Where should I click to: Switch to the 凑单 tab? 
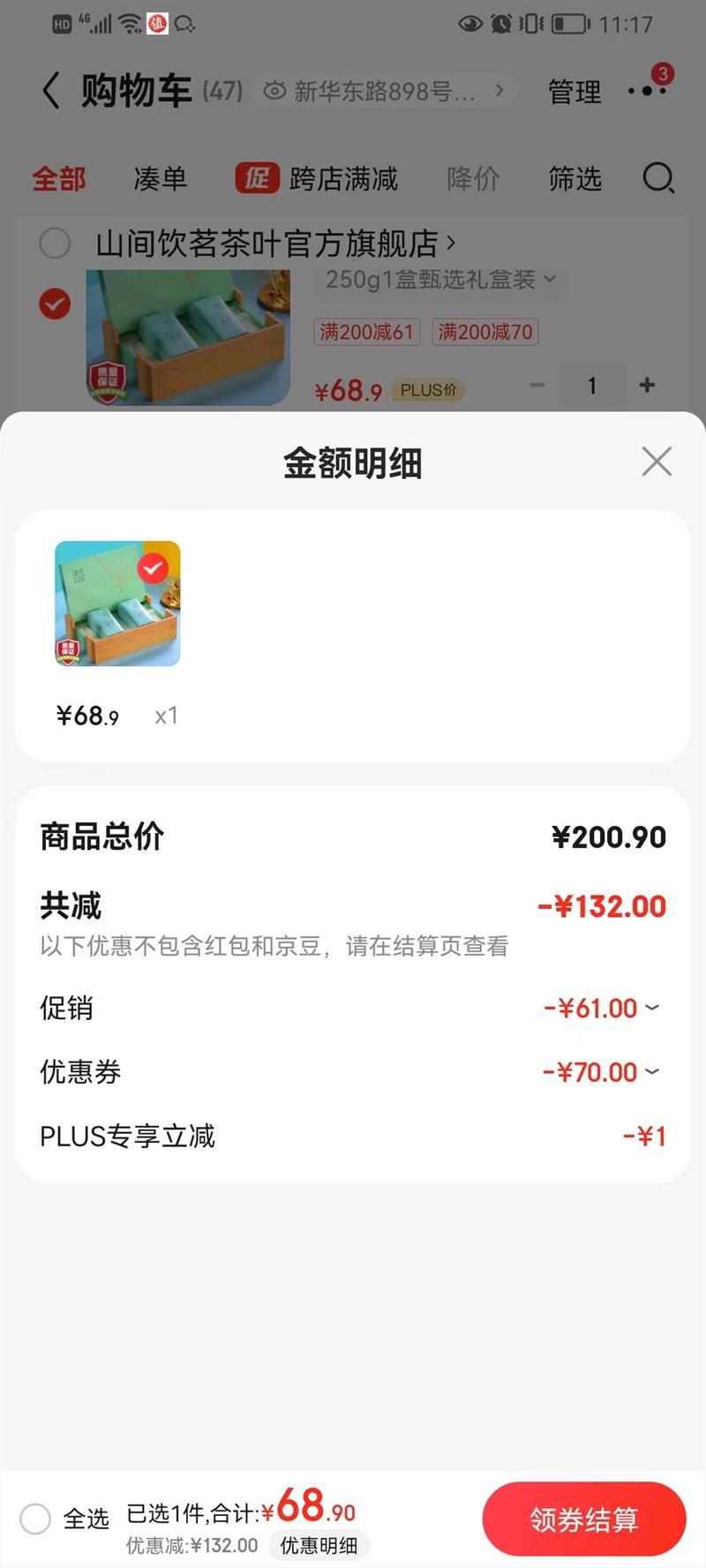click(x=160, y=179)
